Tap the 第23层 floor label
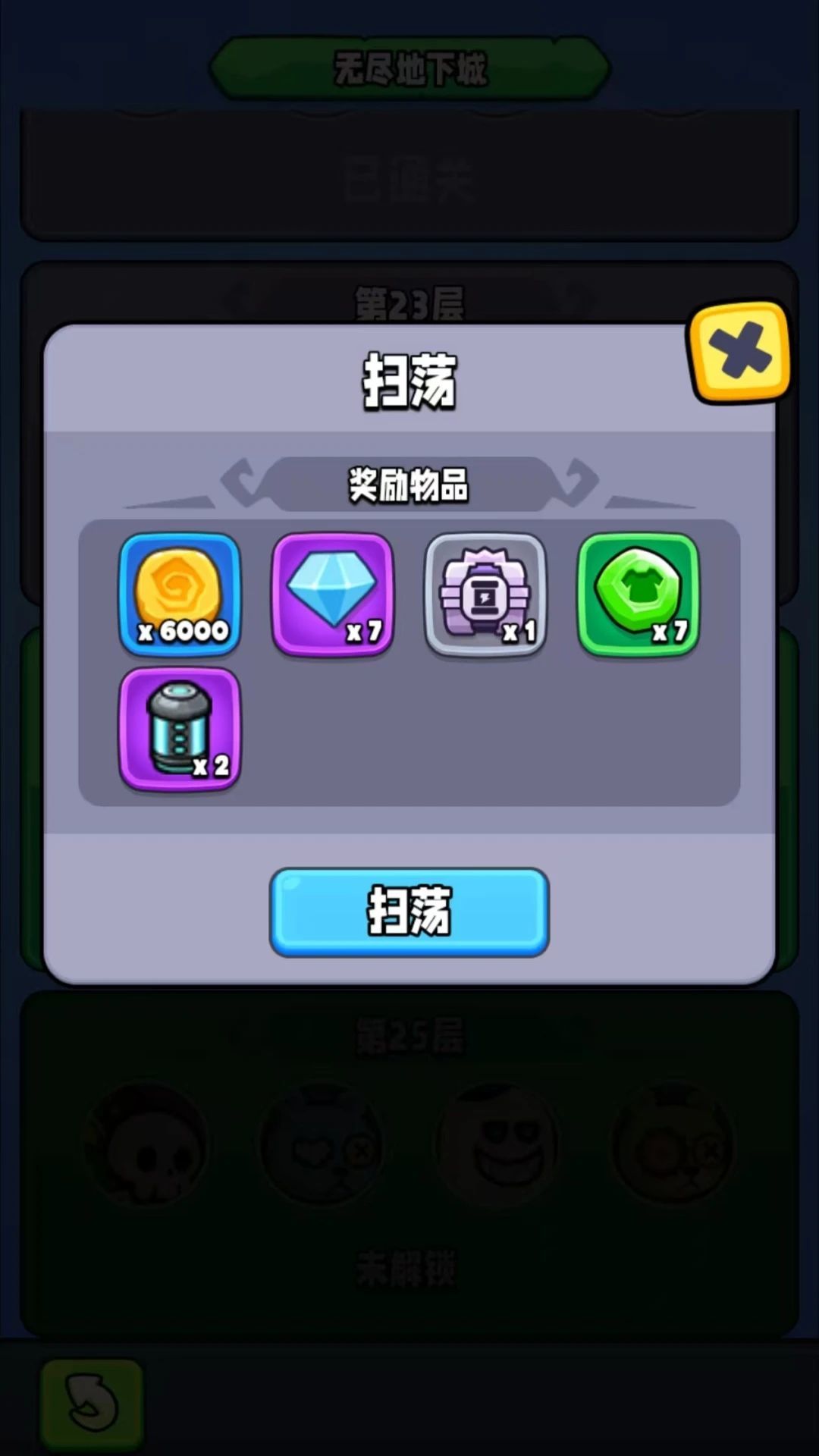 [x=409, y=300]
